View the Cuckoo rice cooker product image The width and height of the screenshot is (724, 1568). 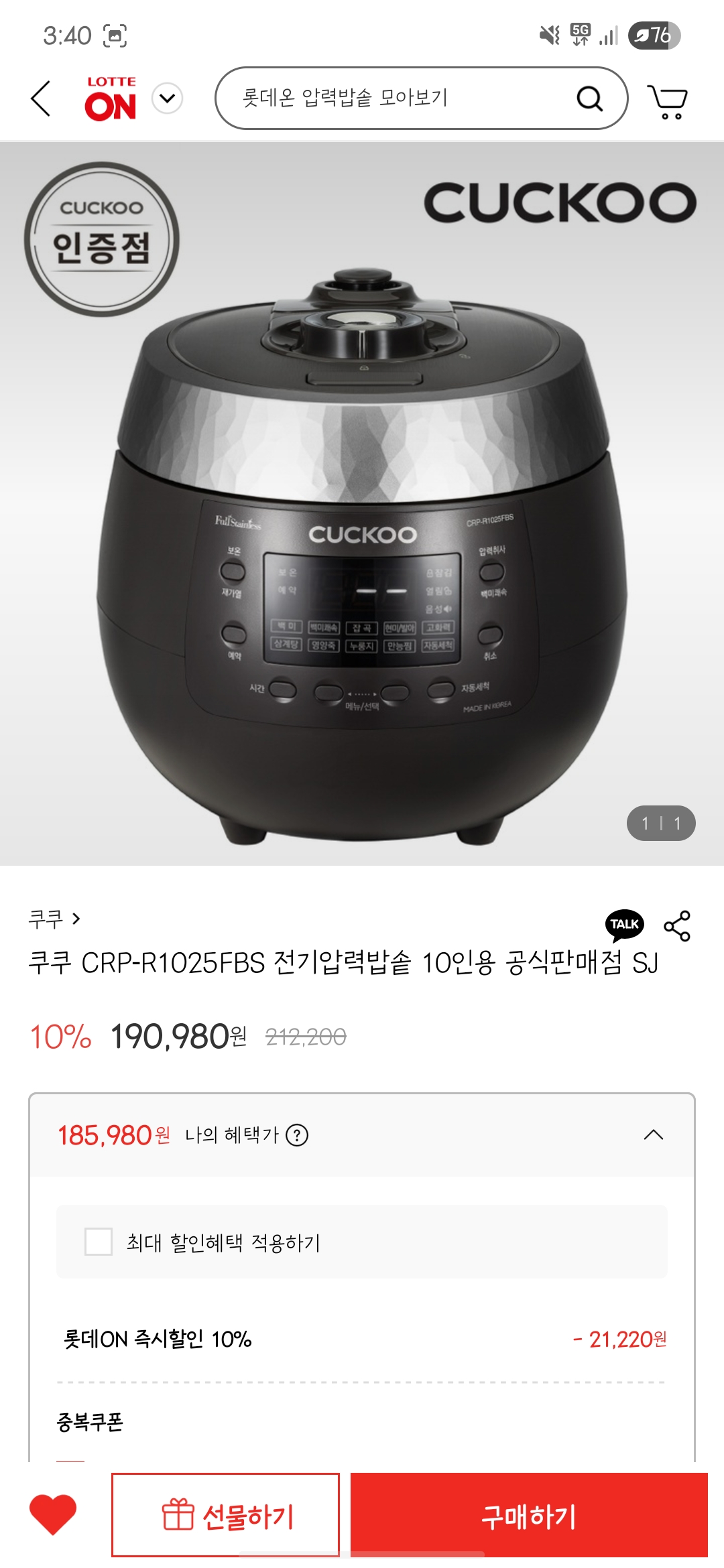click(362, 536)
